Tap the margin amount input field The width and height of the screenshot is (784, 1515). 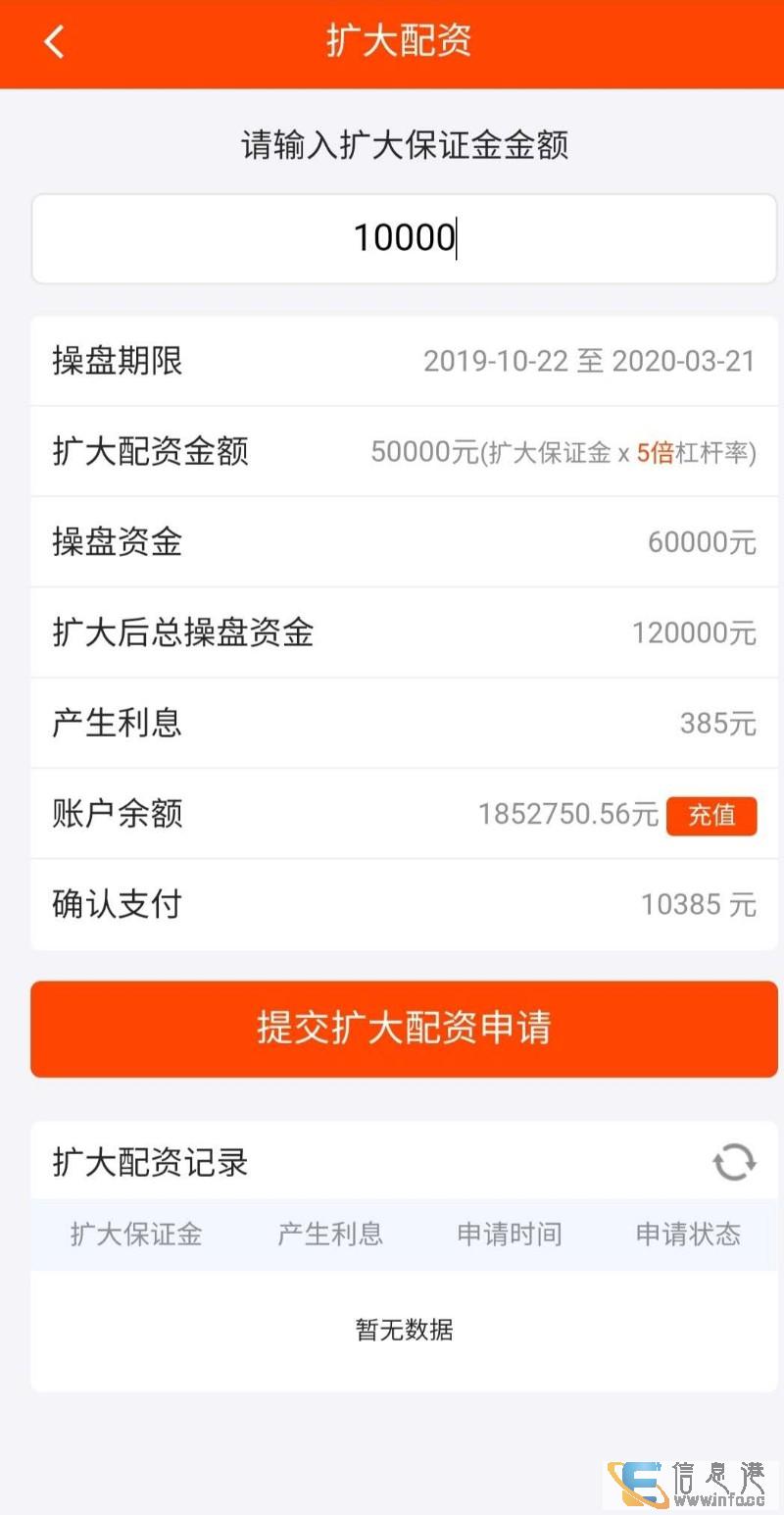point(404,238)
